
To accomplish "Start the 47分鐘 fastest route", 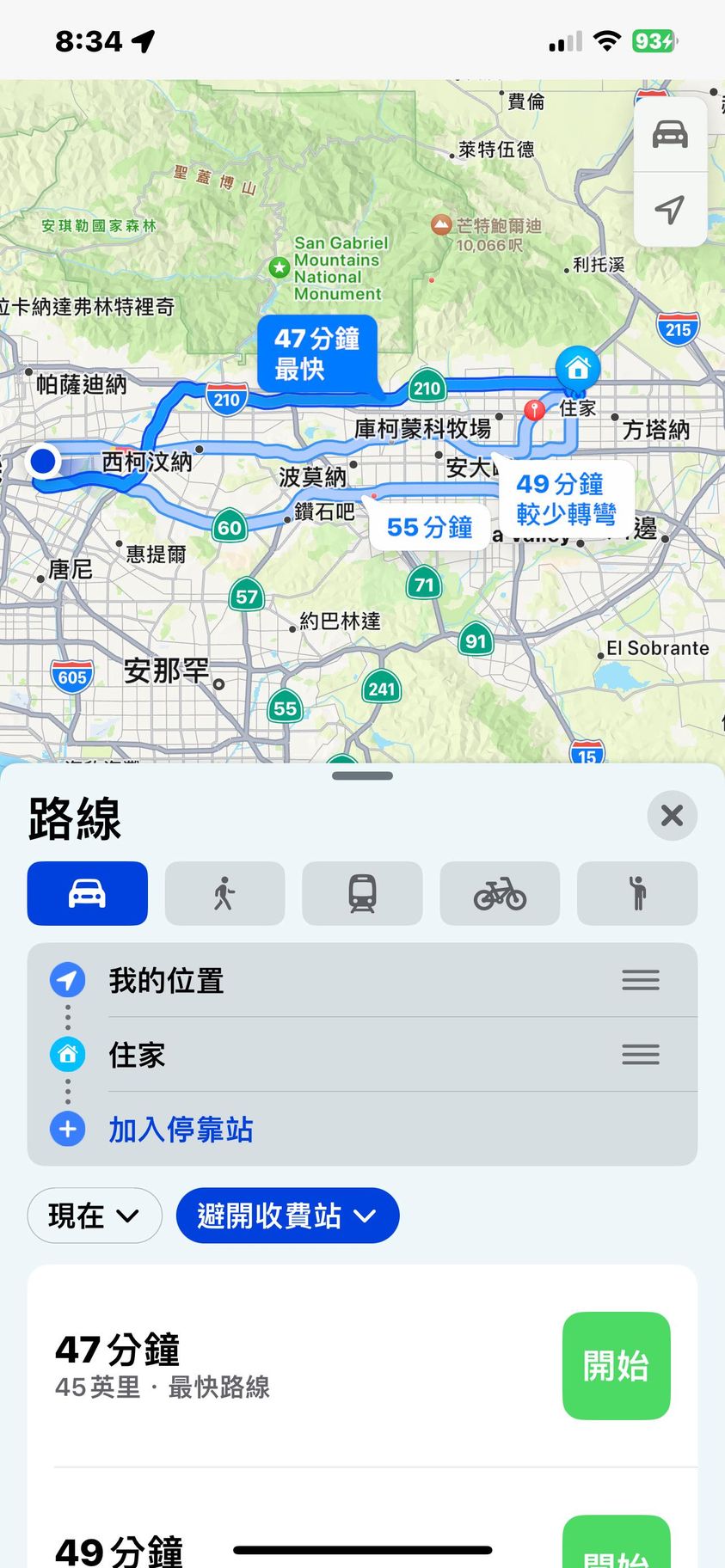I will point(616,1365).
